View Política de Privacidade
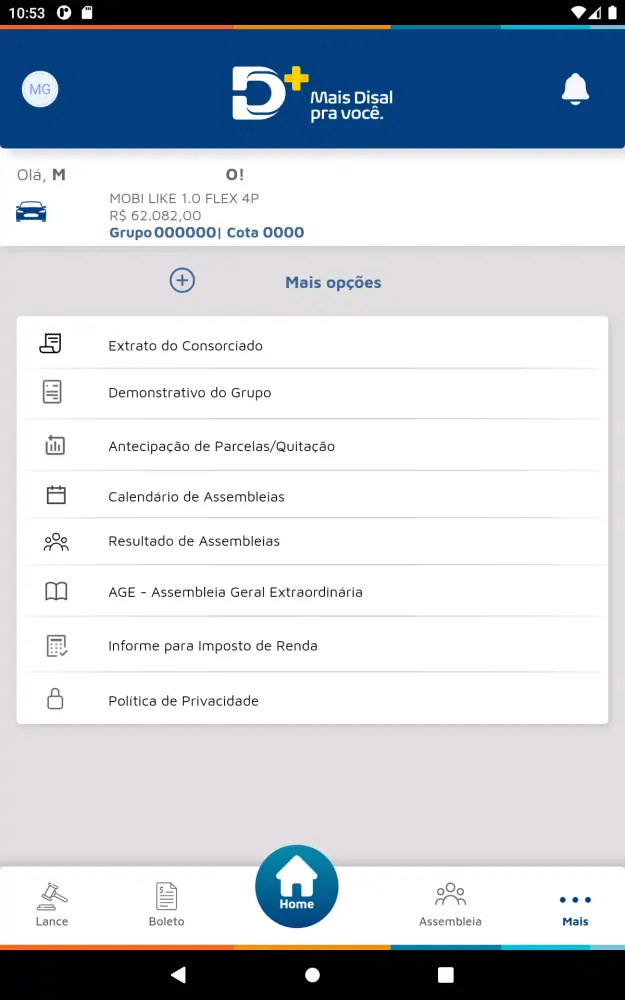The height and width of the screenshot is (1000, 625). tap(311, 701)
